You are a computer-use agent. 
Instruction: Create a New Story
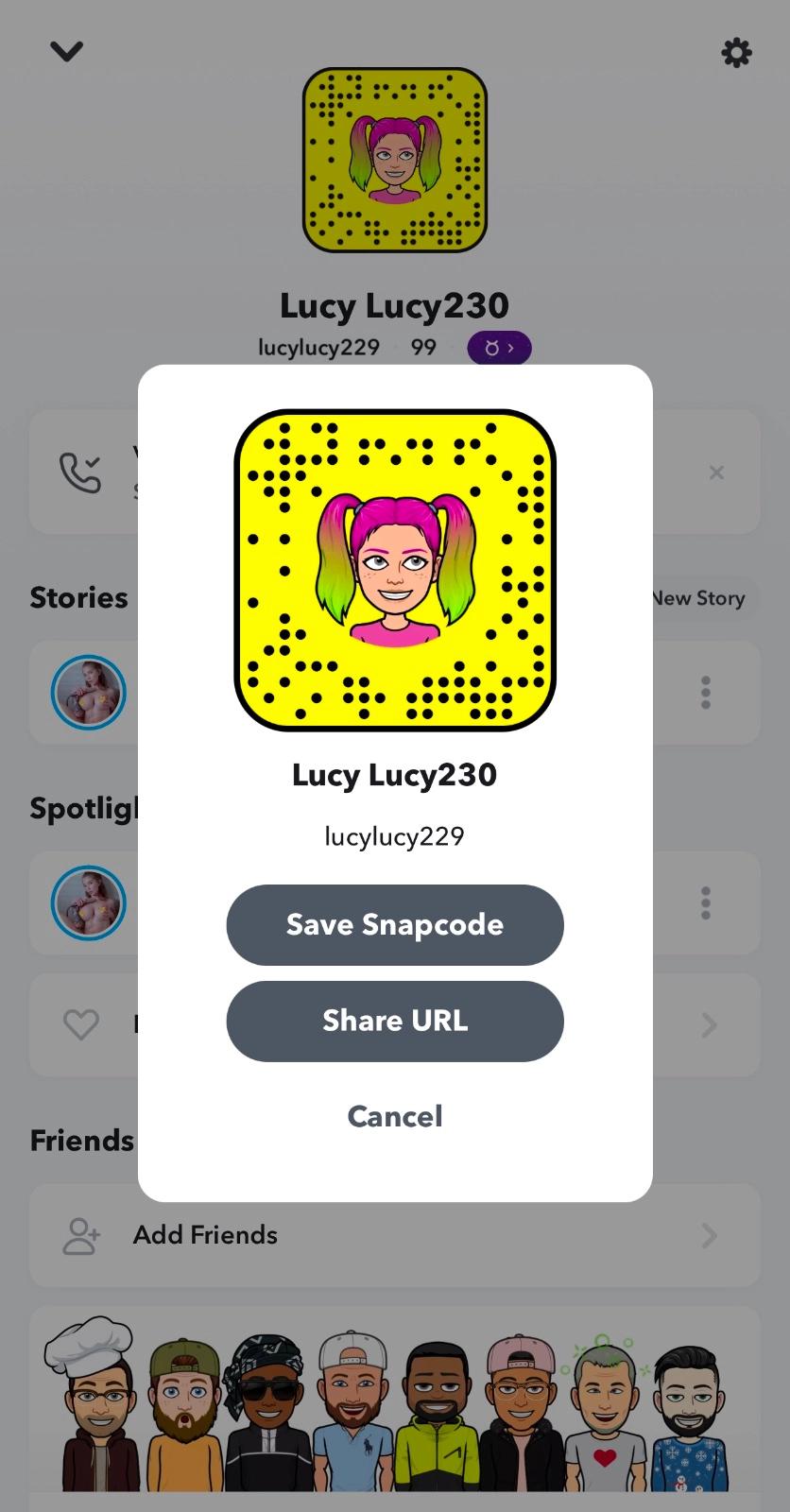coord(698,598)
